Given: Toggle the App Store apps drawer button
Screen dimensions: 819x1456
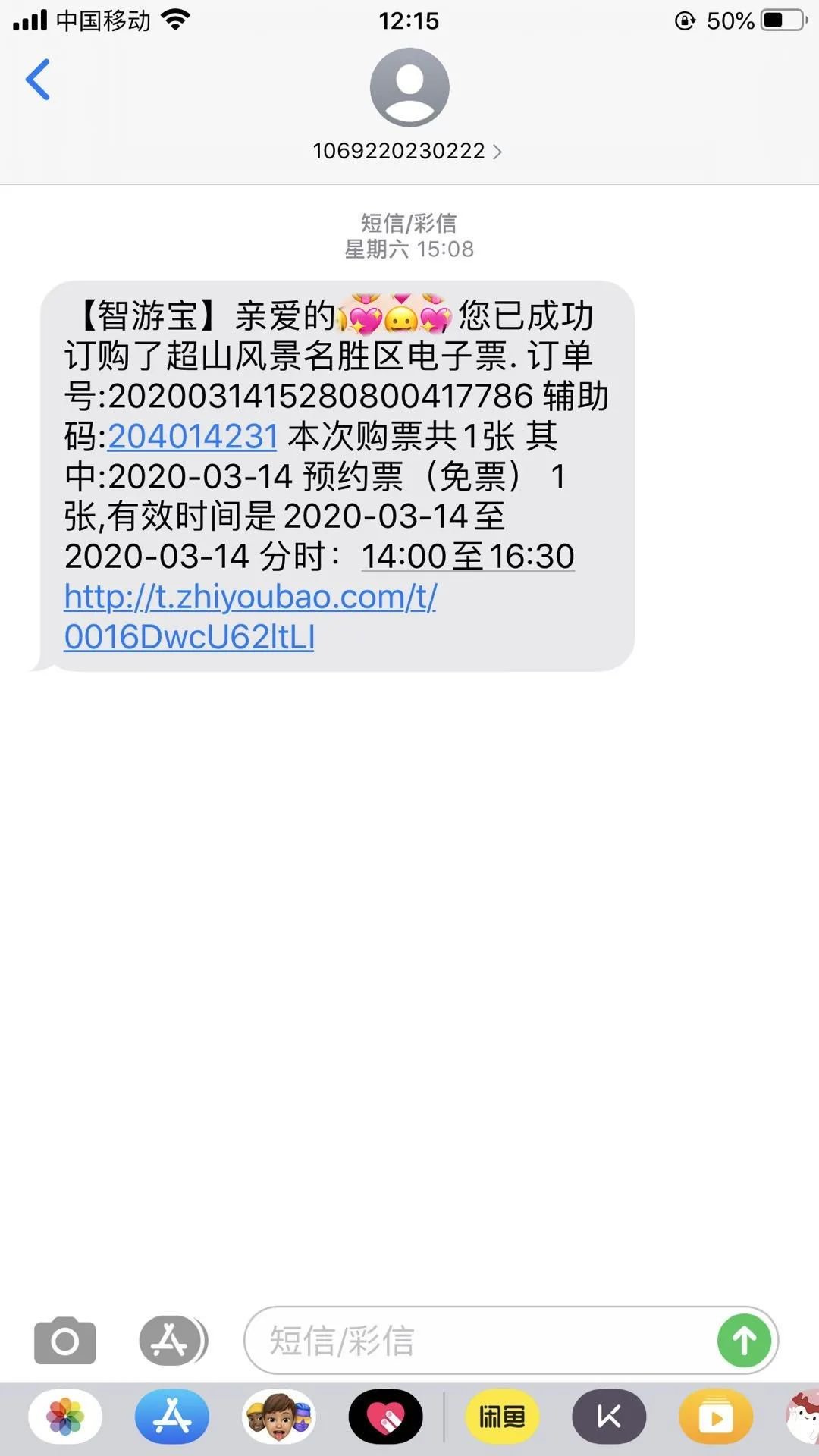Looking at the screenshot, I should pos(172,1341).
